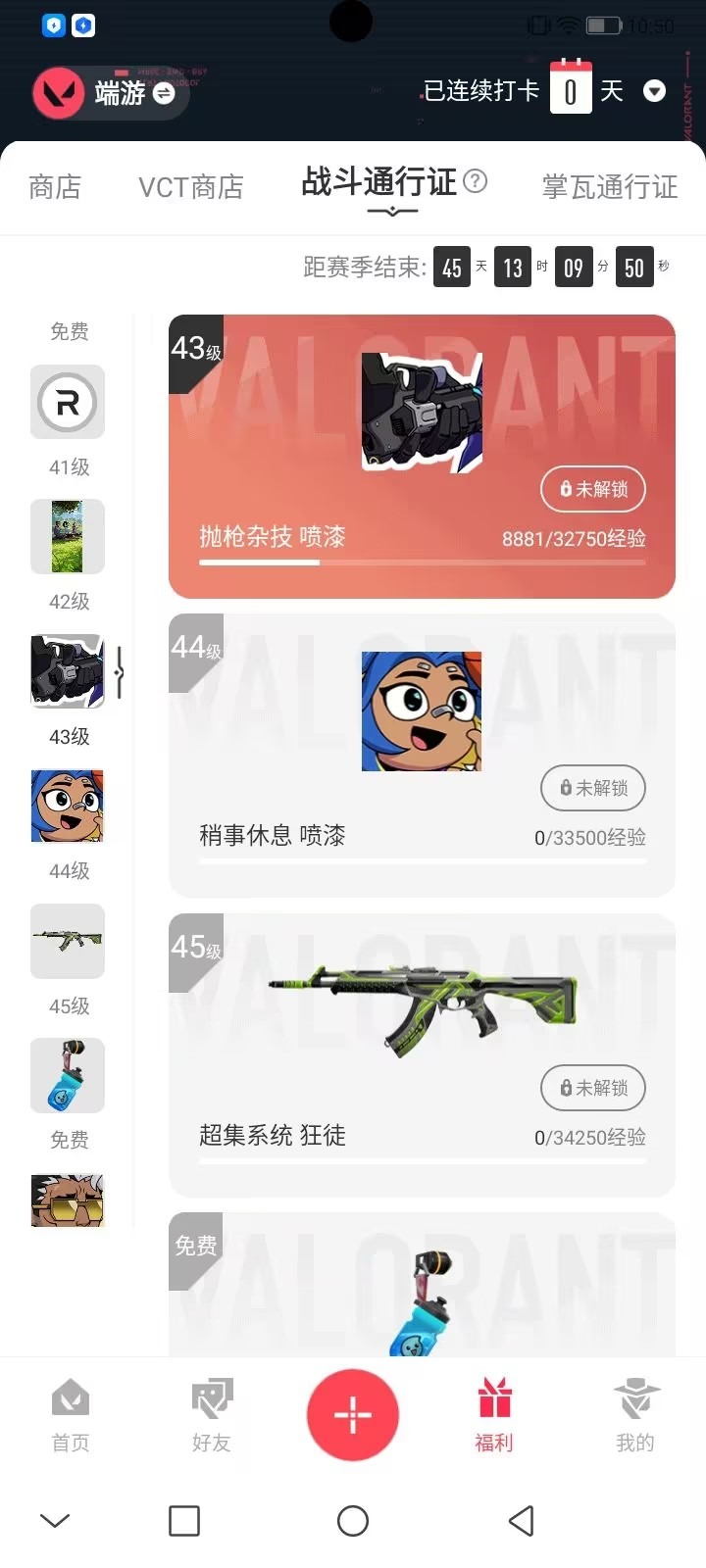
Task: Open the help icon beside 战斗通行证
Action: (476, 181)
